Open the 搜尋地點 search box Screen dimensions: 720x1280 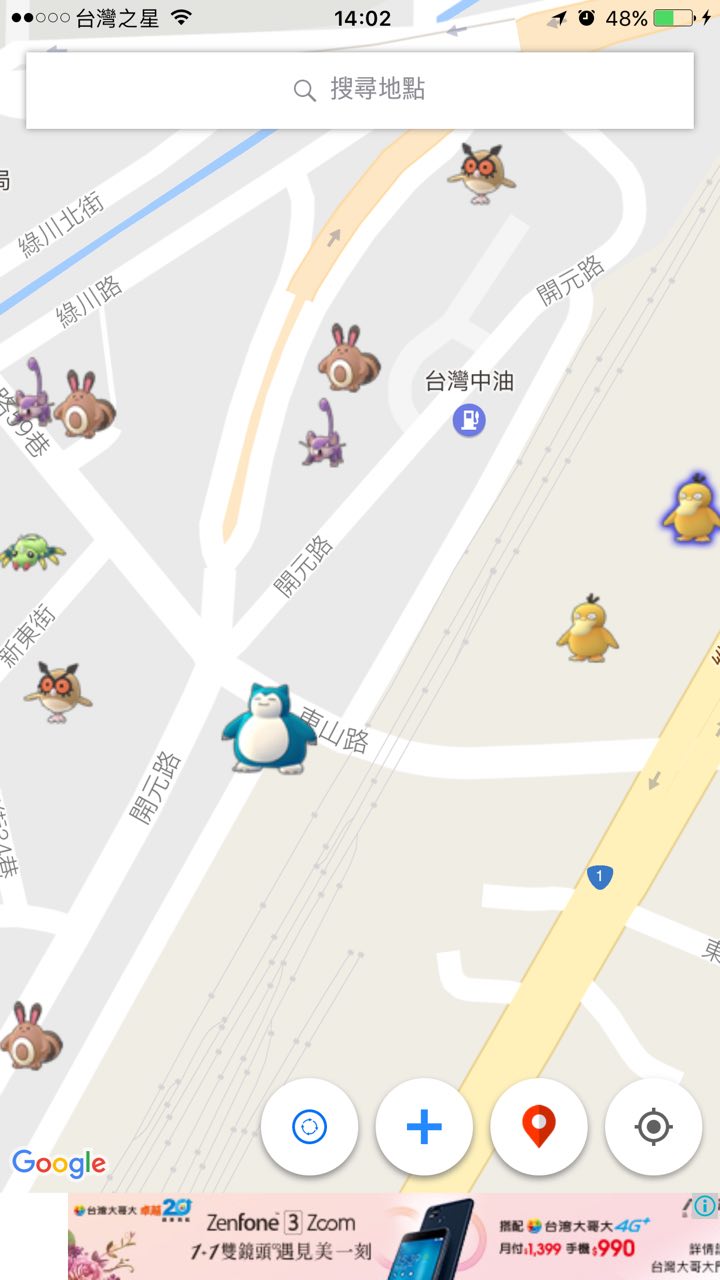coord(360,90)
